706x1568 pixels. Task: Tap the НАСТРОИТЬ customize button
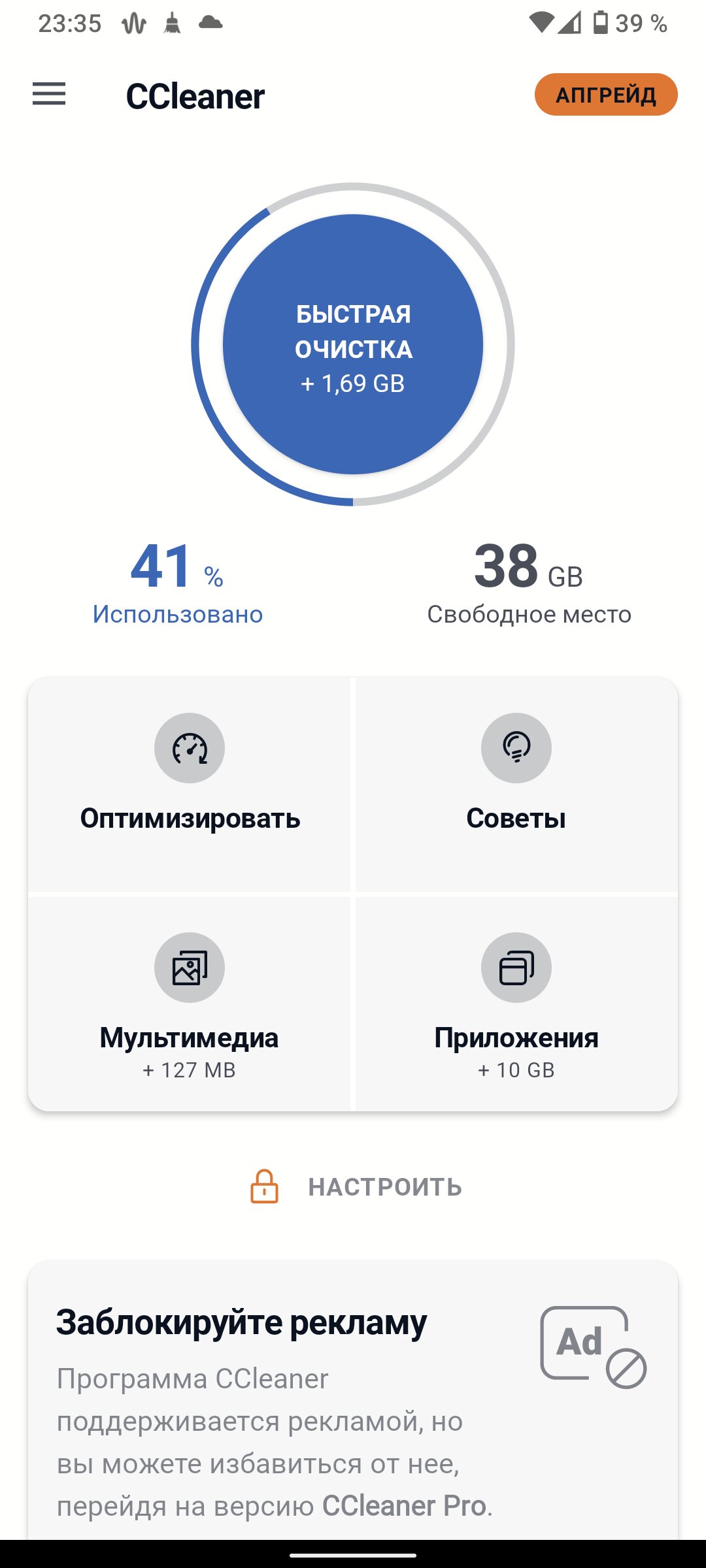pyautogui.click(x=356, y=1186)
